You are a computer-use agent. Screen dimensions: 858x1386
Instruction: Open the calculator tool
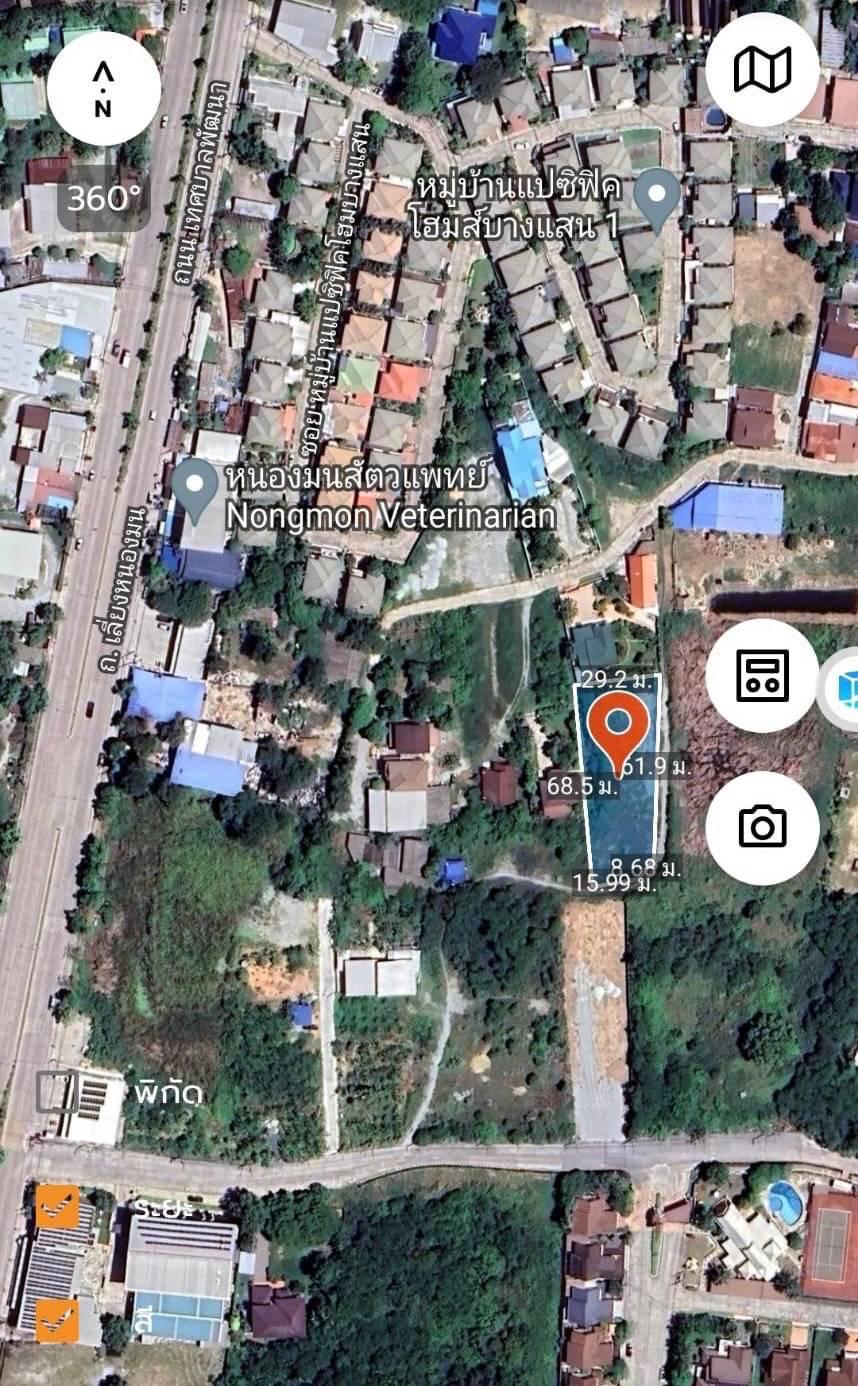(x=762, y=676)
